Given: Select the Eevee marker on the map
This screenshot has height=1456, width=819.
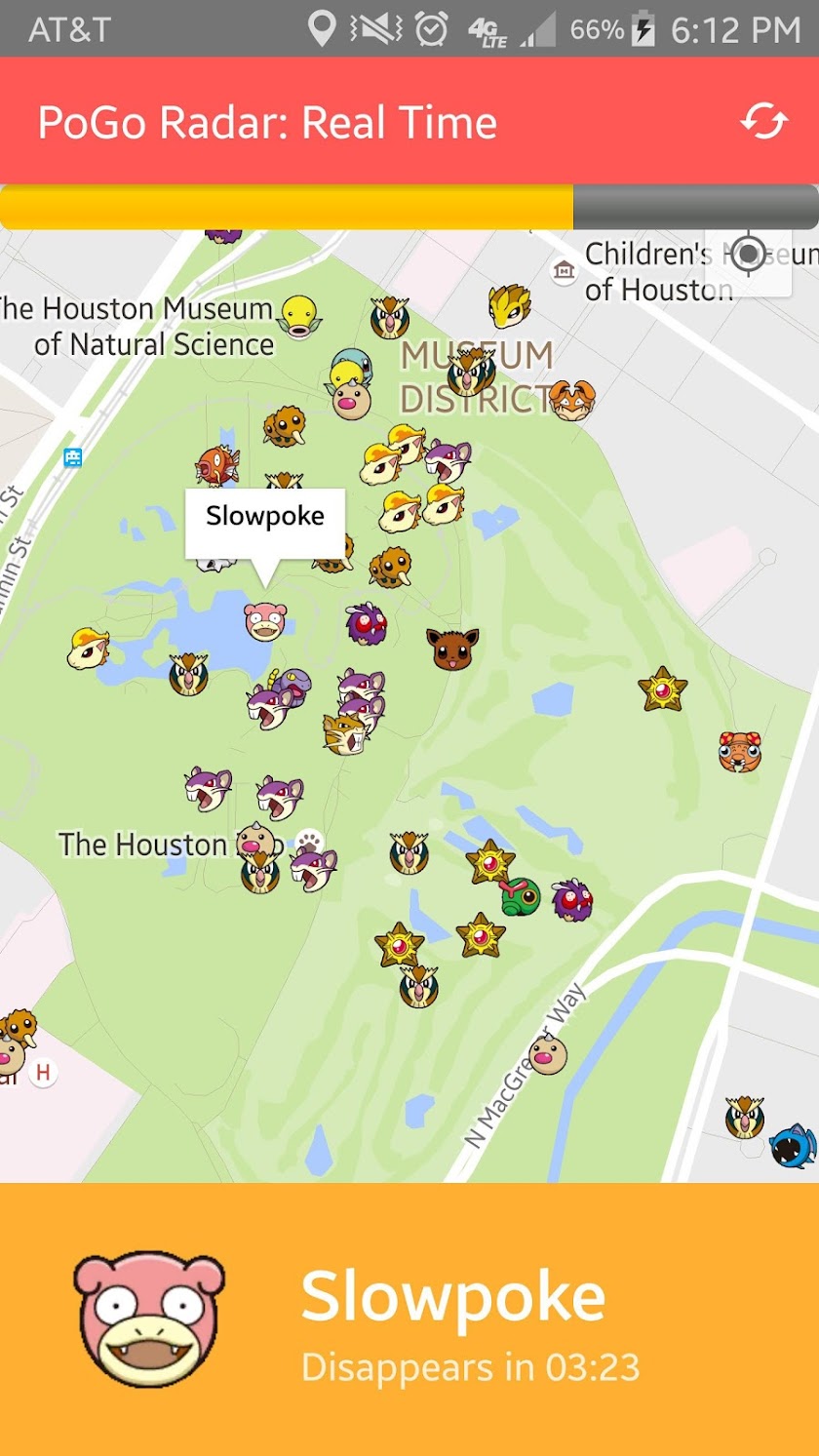Looking at the screenshot, I should point(452,649).
